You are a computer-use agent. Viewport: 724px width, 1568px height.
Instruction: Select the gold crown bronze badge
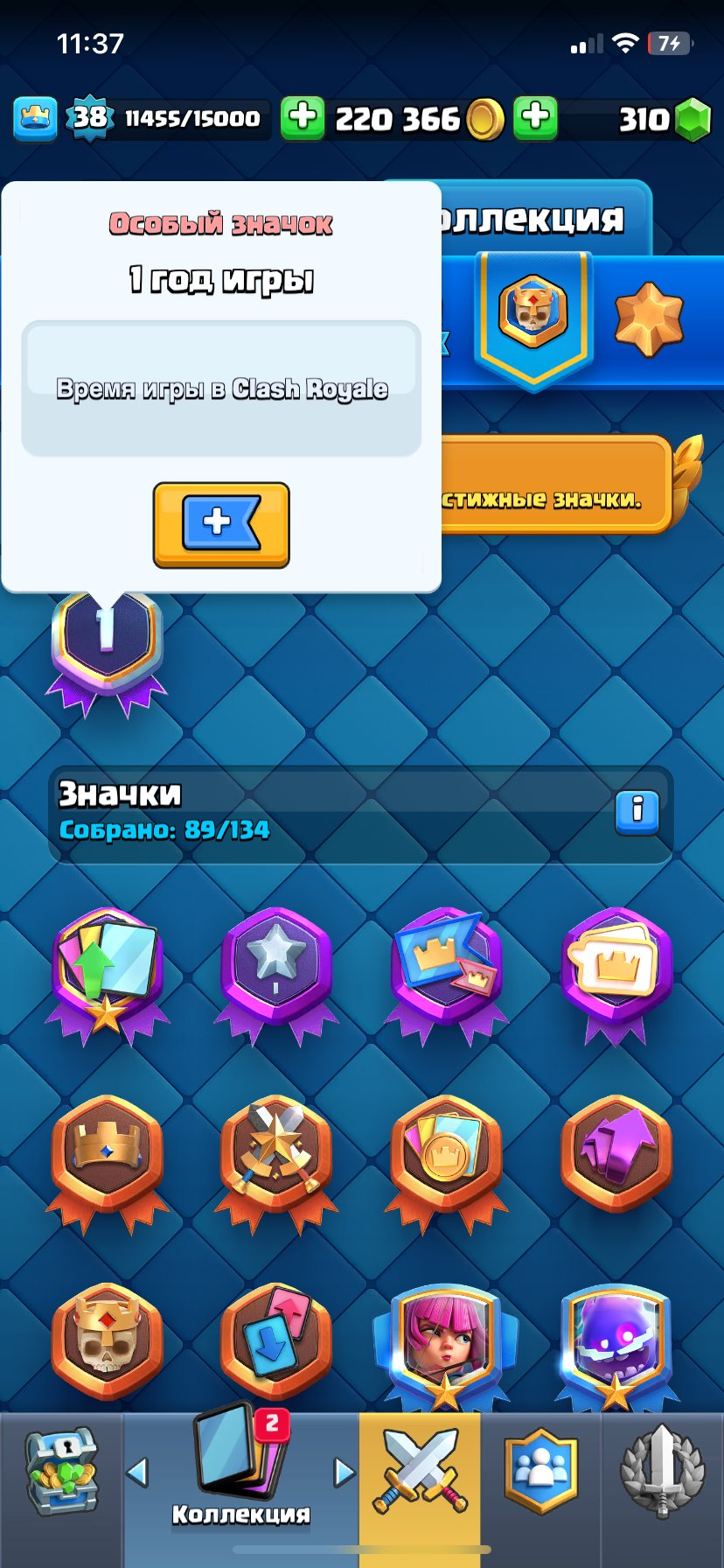tap(108, 1157)
